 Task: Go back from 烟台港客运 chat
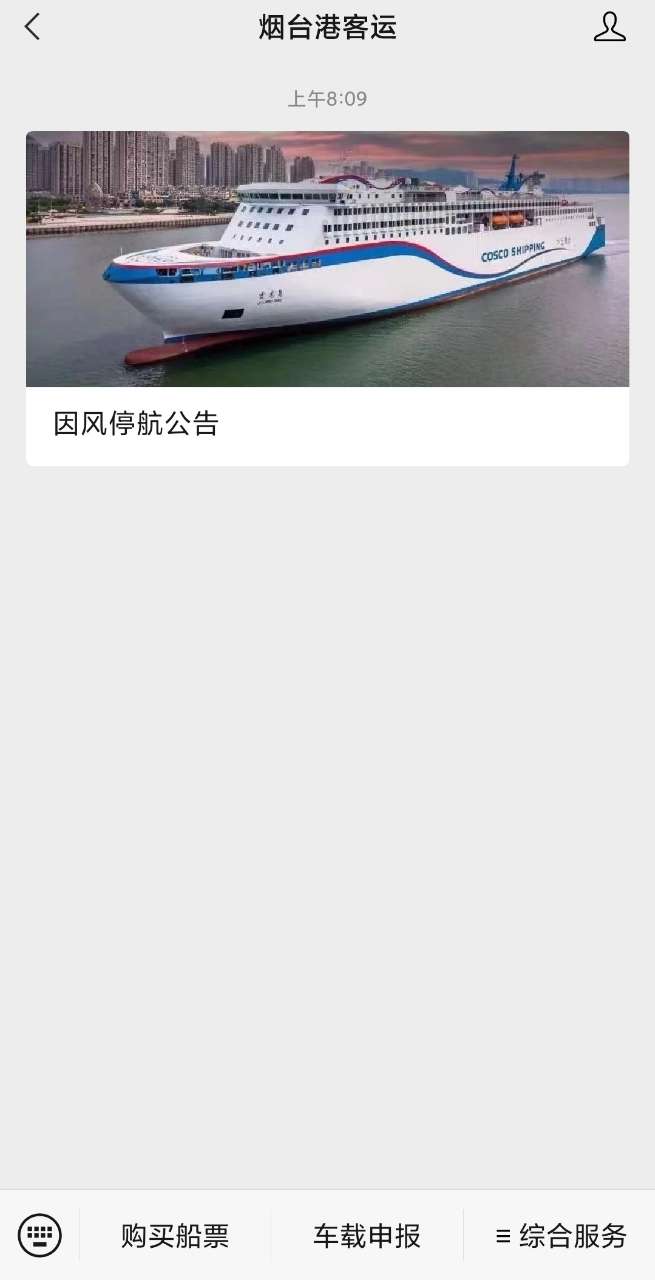point(32,27)
